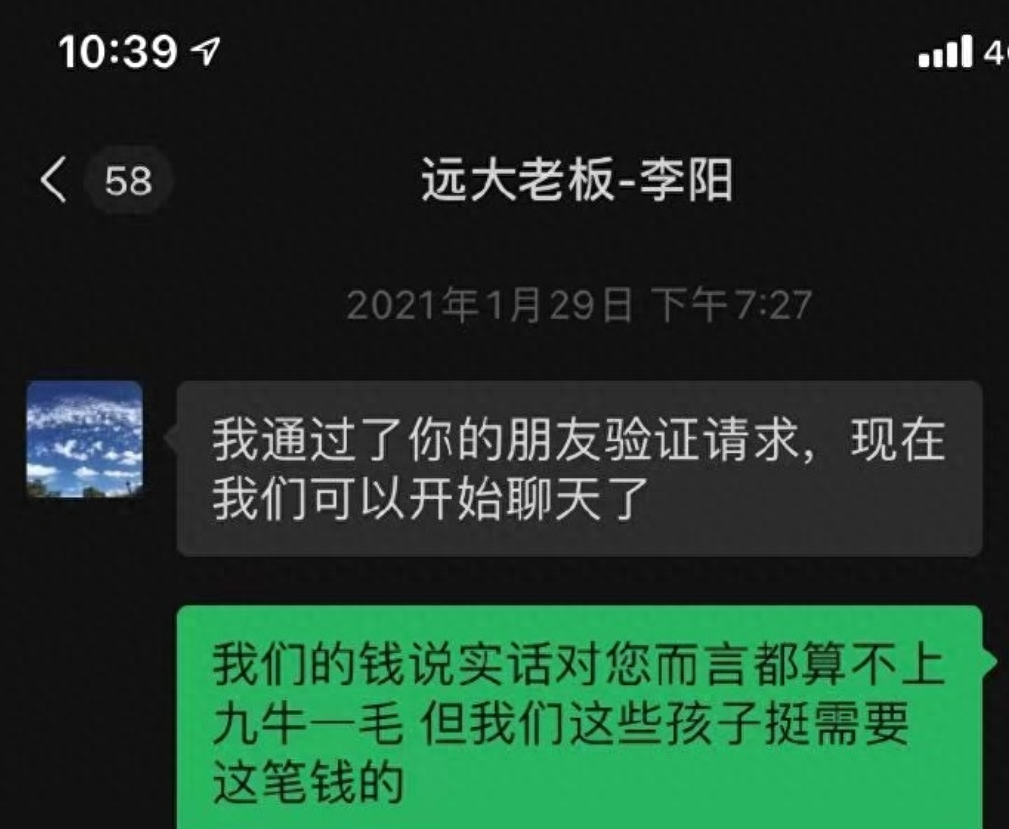The image size is (1009, 829).
Task: Open the sky avatar profile of 李阳
Action: (84, 439)
